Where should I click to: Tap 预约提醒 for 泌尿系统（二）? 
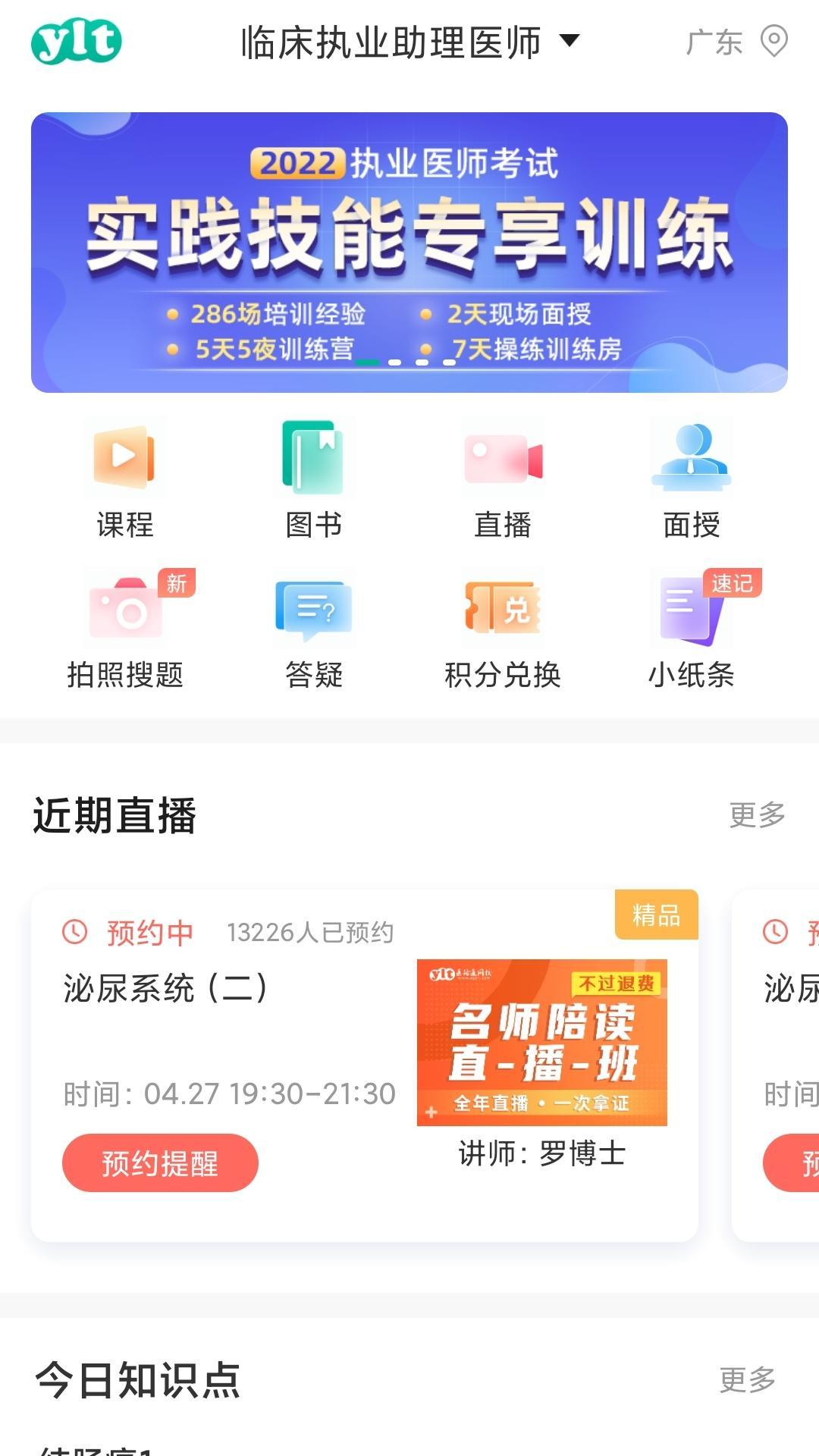click(x=160, y=1163)
